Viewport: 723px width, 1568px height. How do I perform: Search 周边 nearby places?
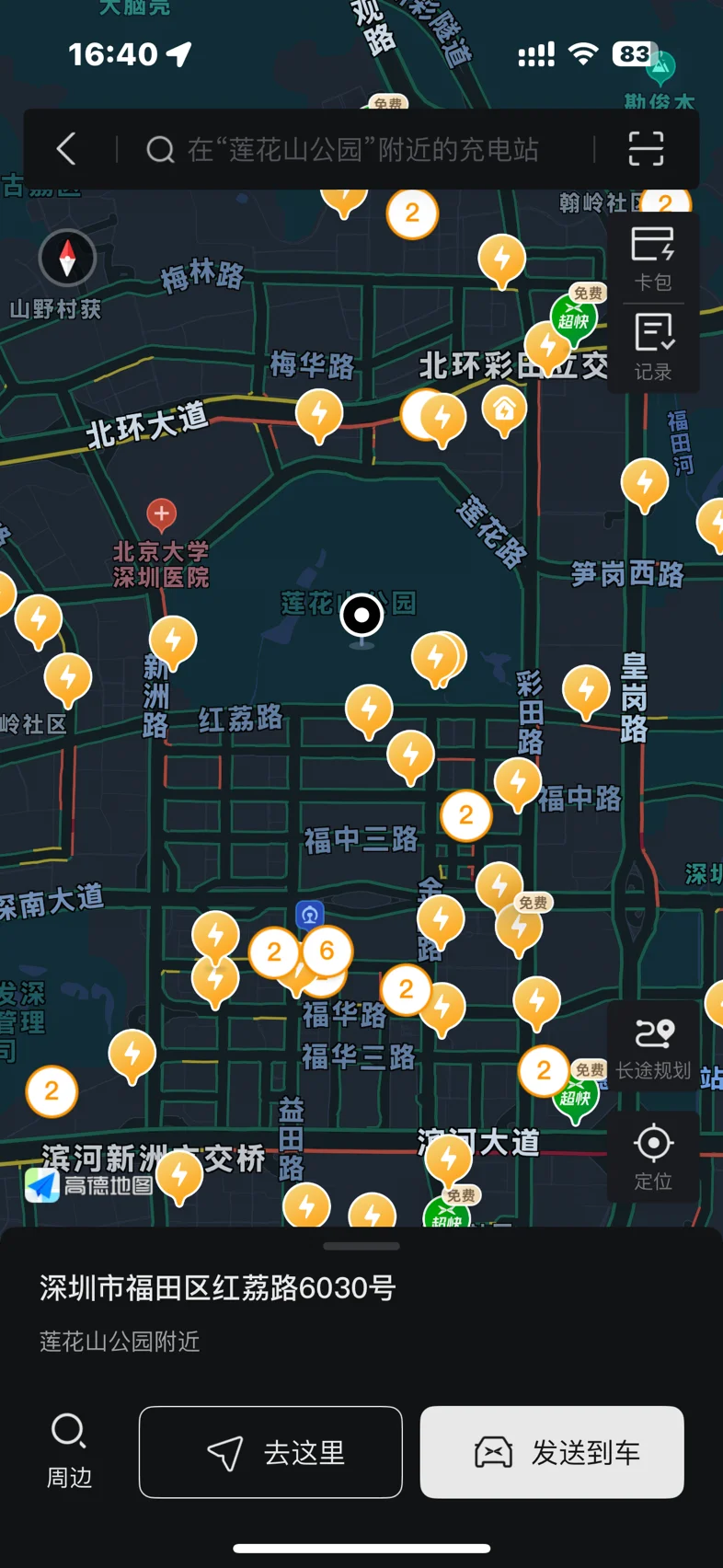pos(69,1451)
